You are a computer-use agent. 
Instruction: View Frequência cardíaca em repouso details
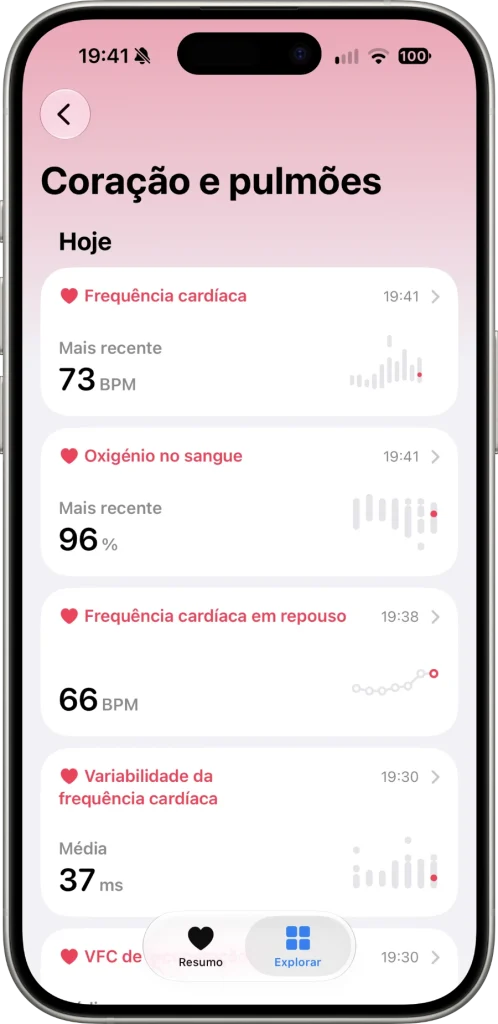coord(249,662)
